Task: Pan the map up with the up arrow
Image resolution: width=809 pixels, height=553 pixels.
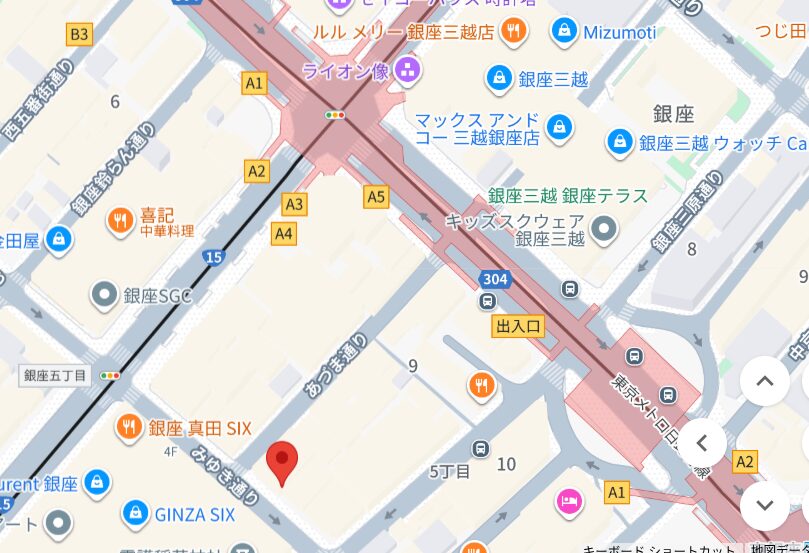Action: pos(765,381)
